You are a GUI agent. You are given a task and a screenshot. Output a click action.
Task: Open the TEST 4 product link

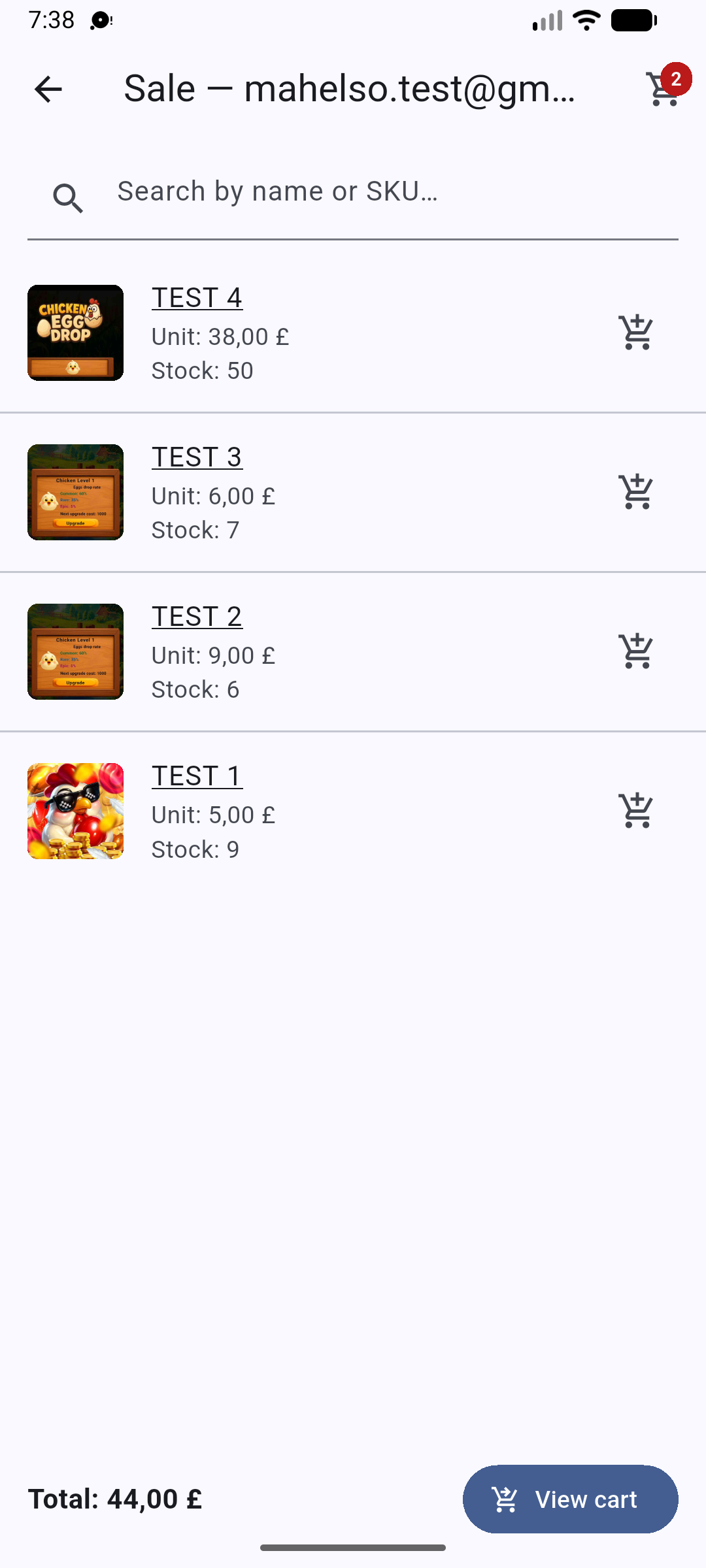coord(197,298)
